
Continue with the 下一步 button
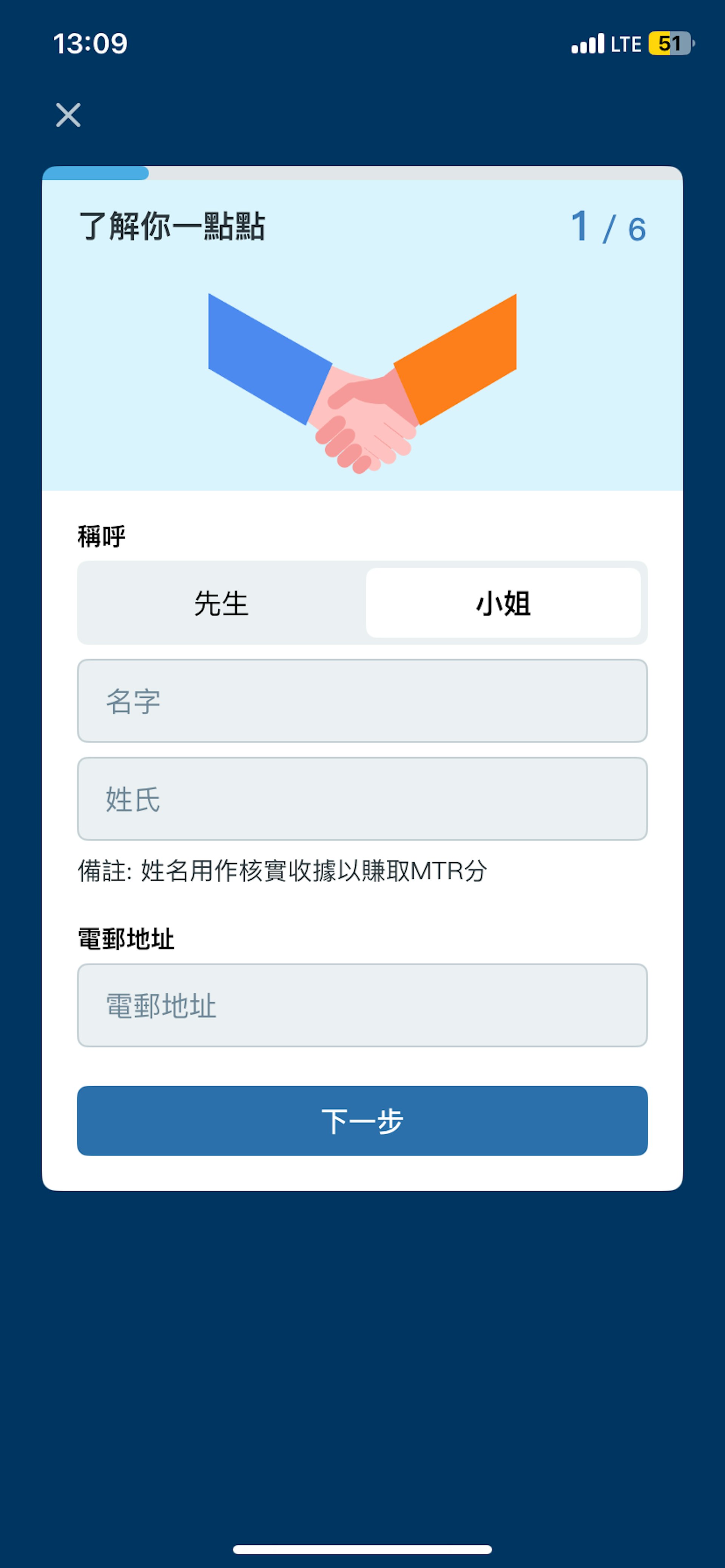(x=362, y=1120)
